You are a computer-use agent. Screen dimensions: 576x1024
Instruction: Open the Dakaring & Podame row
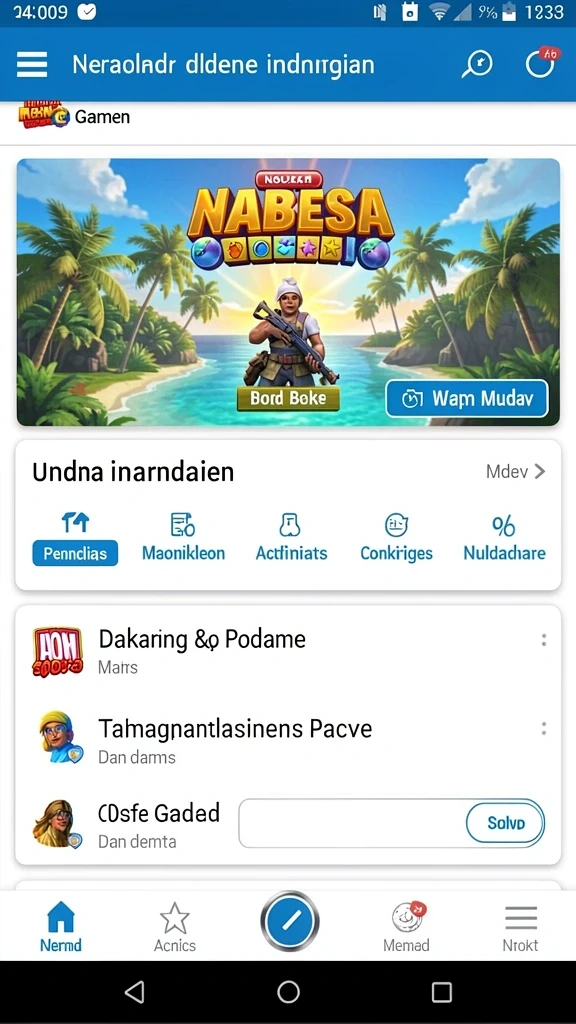288,651
